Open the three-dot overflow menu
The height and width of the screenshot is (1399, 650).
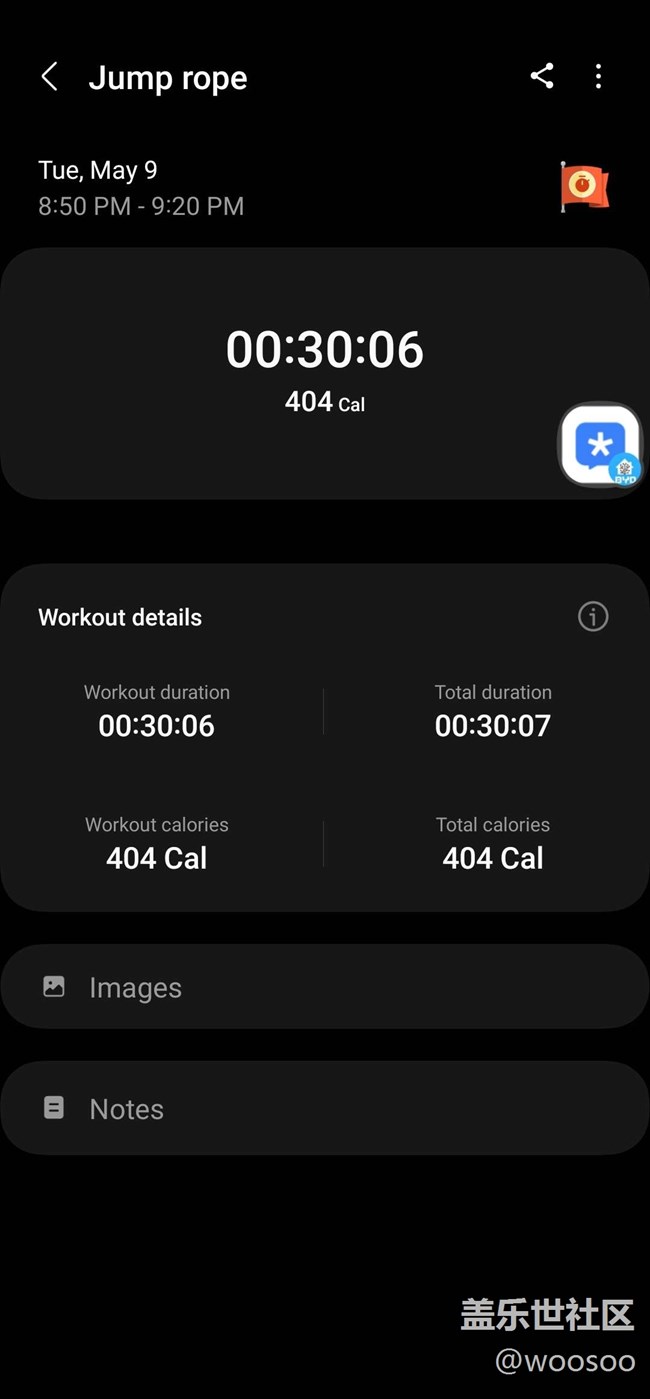[x=598, y=76]
